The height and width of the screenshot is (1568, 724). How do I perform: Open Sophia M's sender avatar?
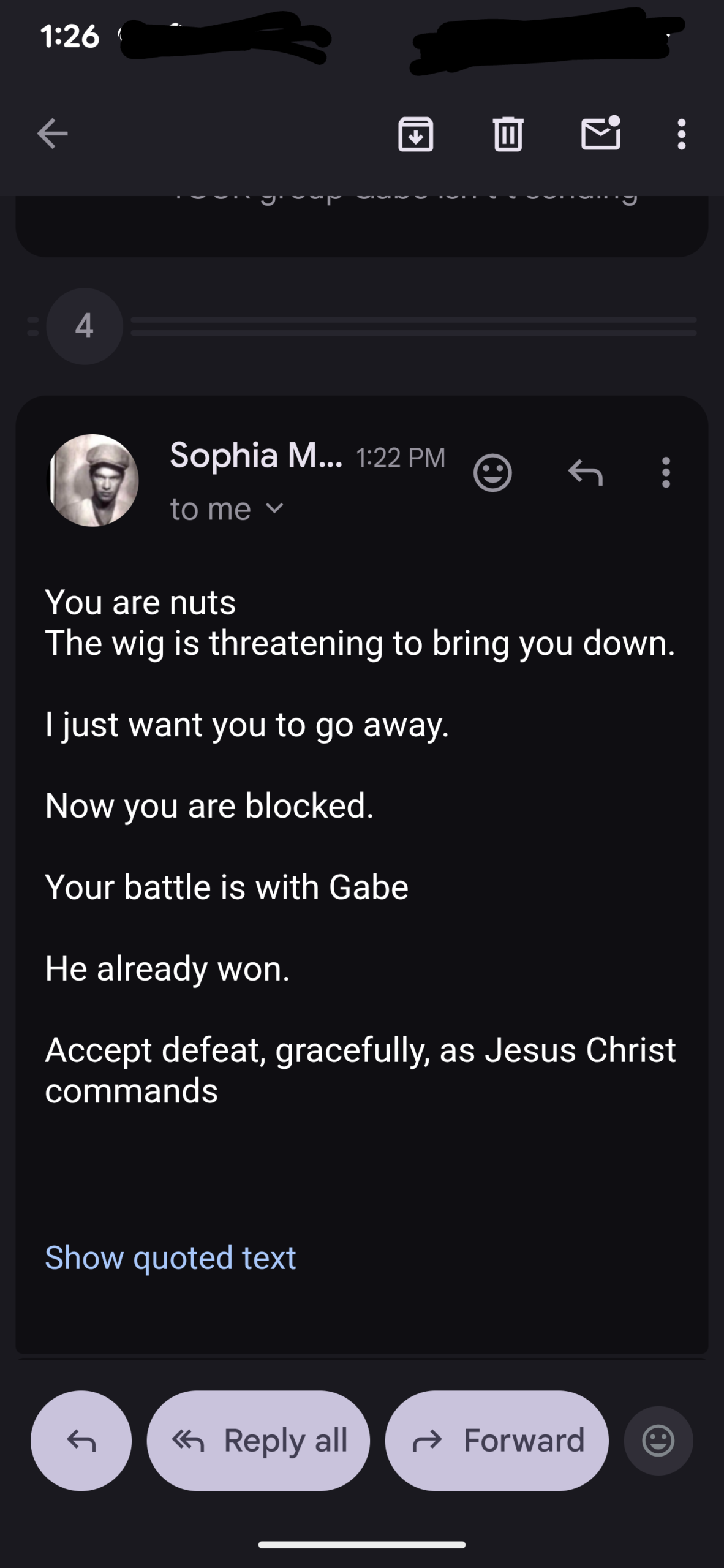point(93,480)
